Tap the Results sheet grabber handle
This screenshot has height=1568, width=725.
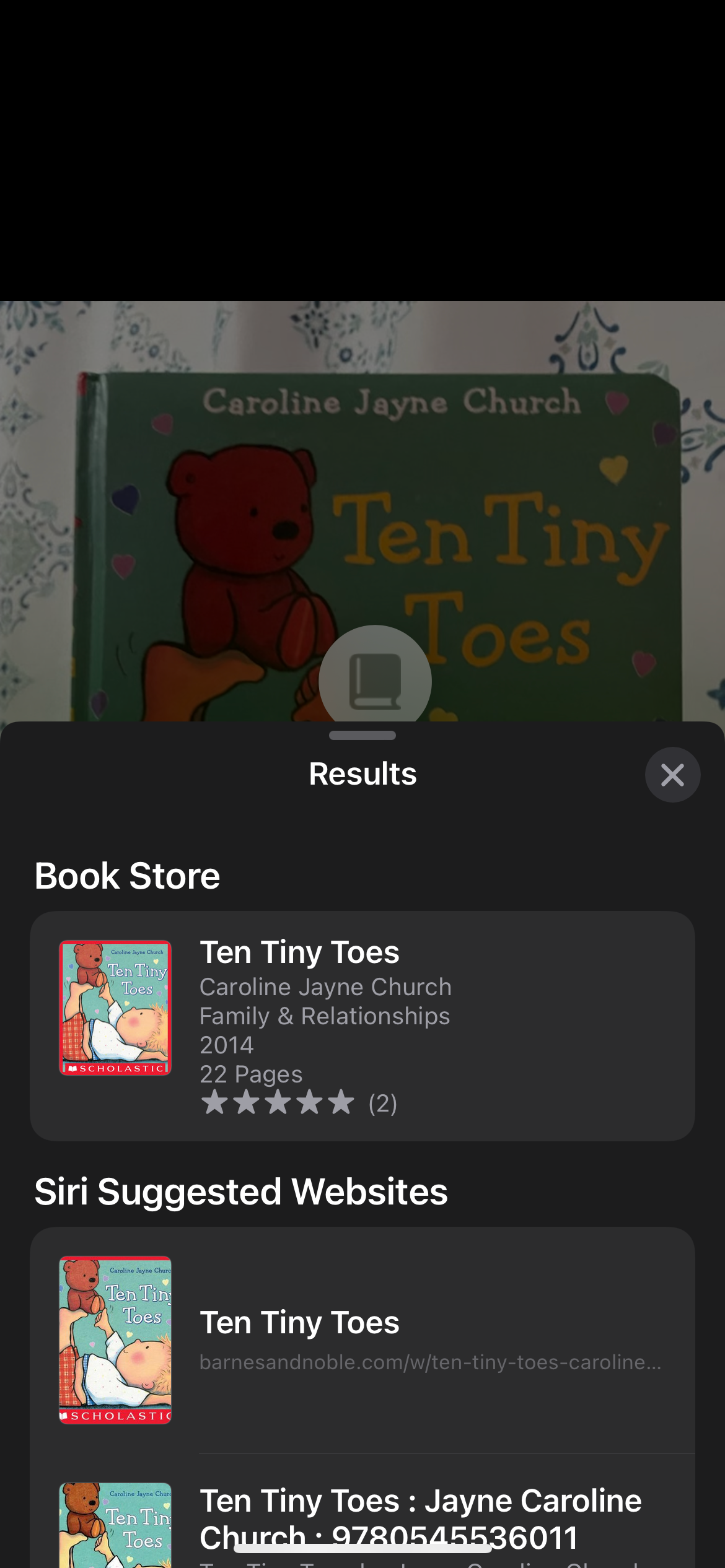tap(362, 736)
